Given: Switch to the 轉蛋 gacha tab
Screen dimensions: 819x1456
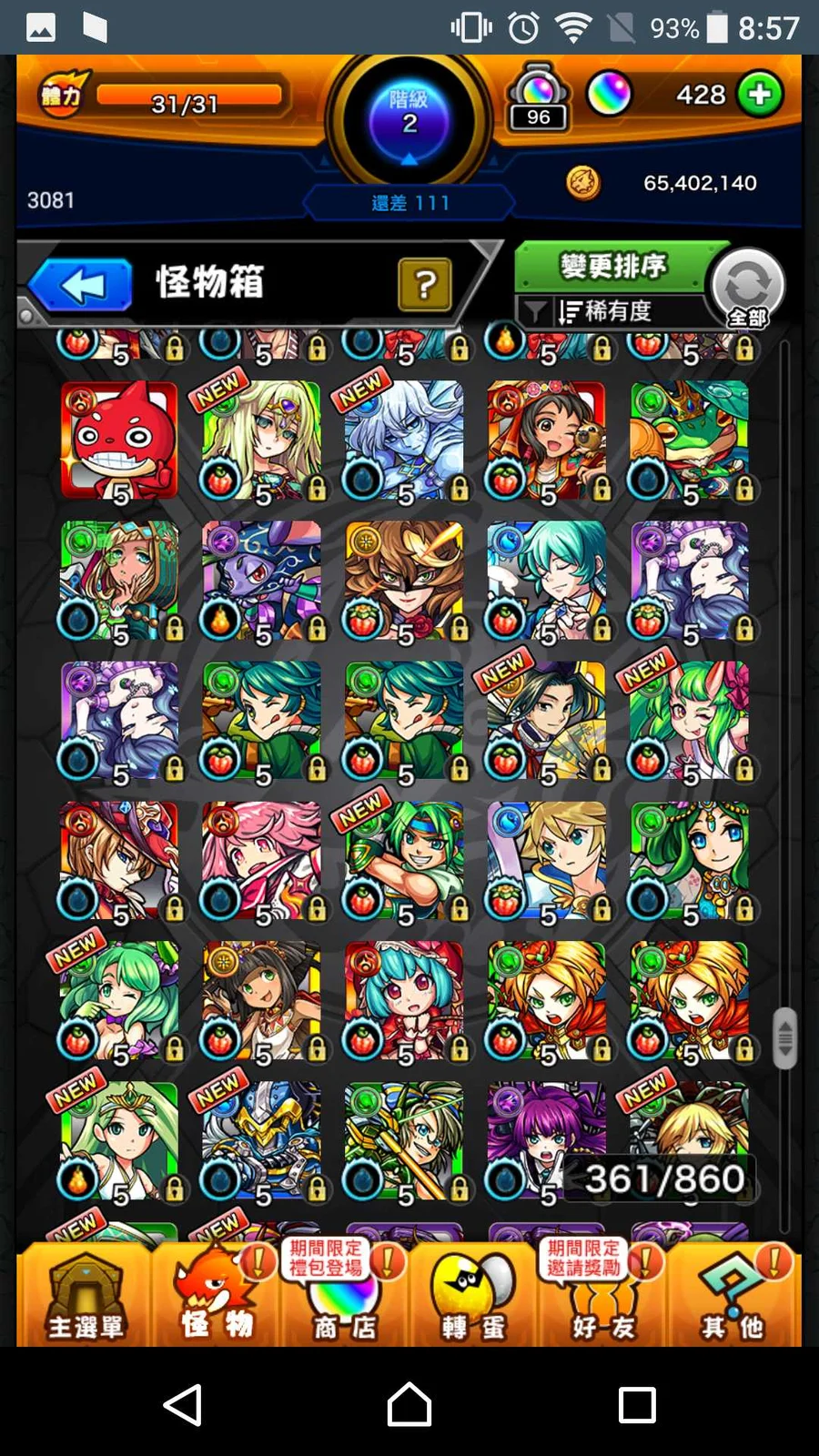Looking at the screenshot, I should coord(473,1295).
